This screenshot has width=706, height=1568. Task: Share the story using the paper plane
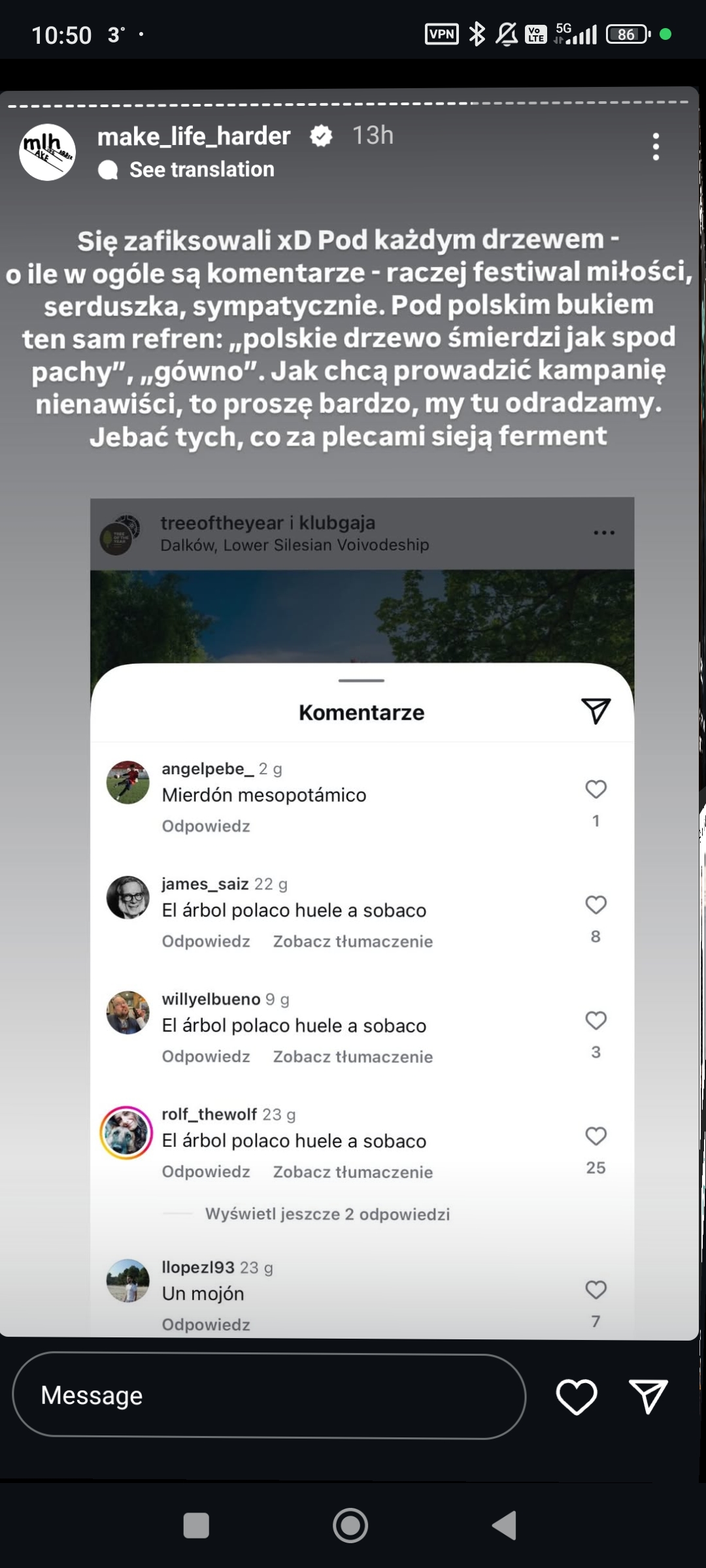pyautogui.click(x=648, y=1396)
